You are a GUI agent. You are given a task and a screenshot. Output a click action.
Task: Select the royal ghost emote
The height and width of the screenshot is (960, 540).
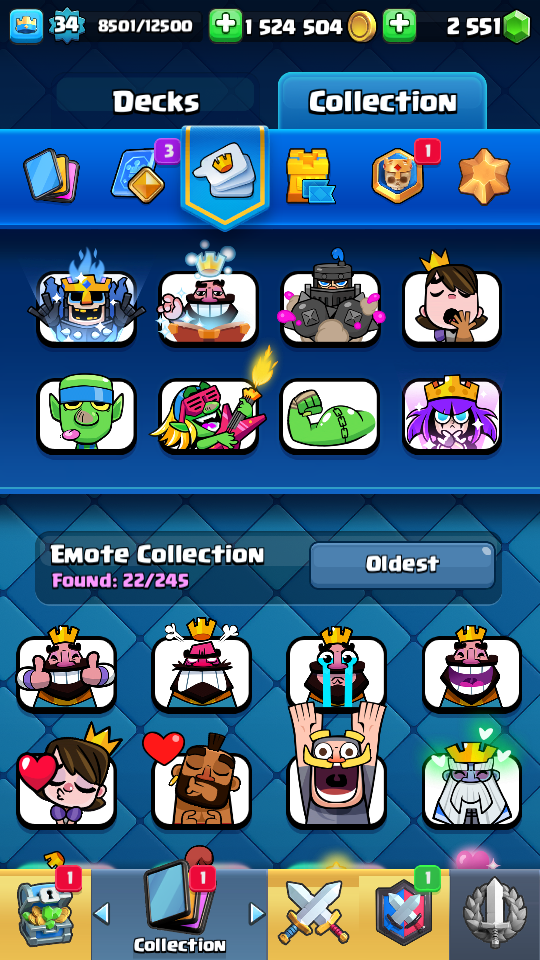[x=472, y=781]
